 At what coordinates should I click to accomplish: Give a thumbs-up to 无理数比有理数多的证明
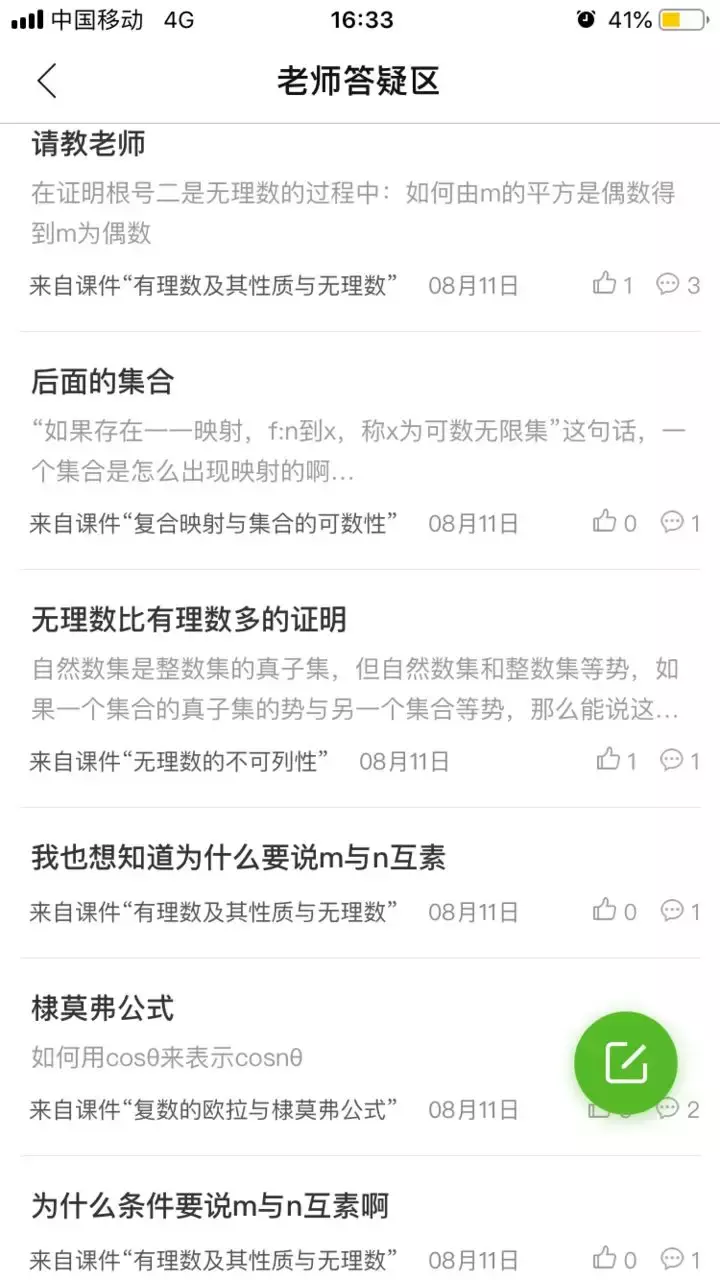coord(607,760)
